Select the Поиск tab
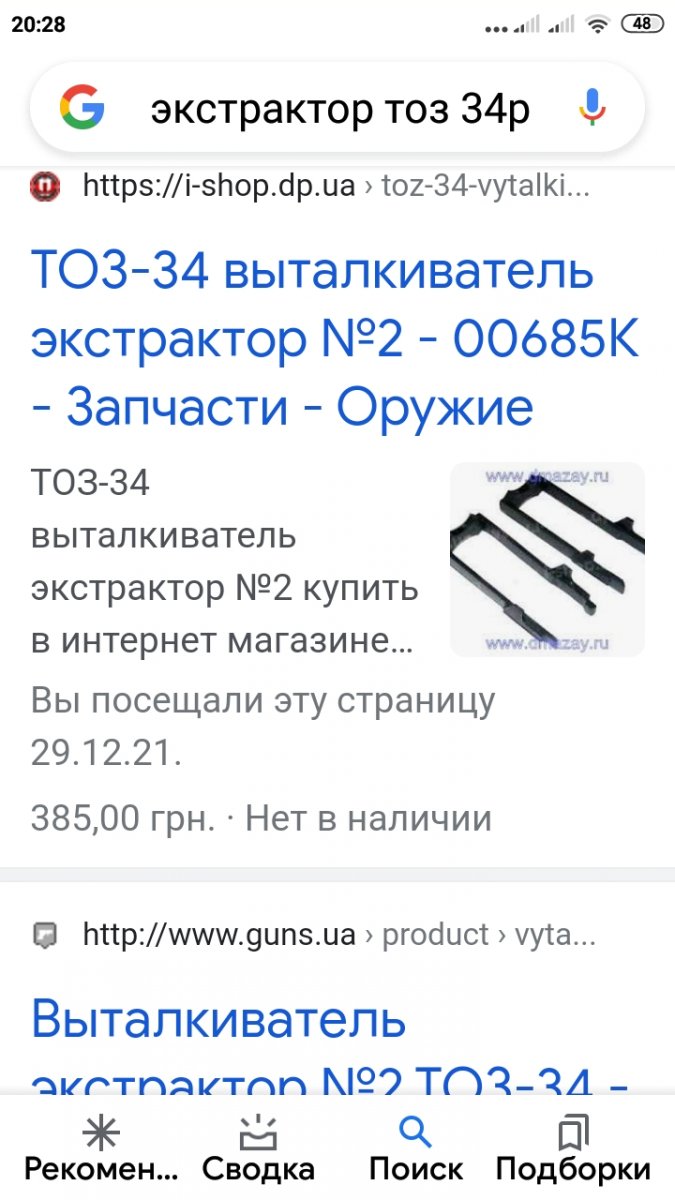Viewport: 675px width, 1200px height. [416, 1148]
